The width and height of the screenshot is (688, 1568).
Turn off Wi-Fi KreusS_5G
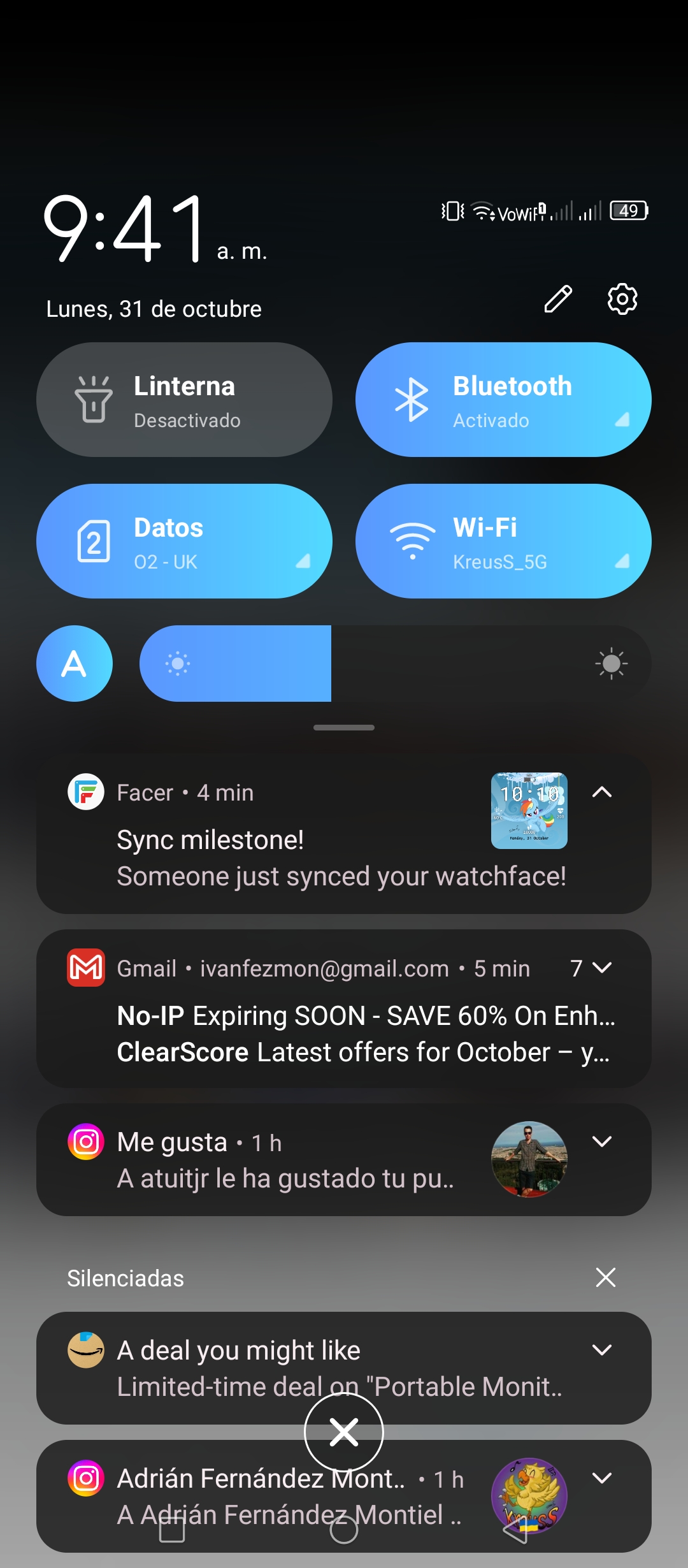pos(503,541)
